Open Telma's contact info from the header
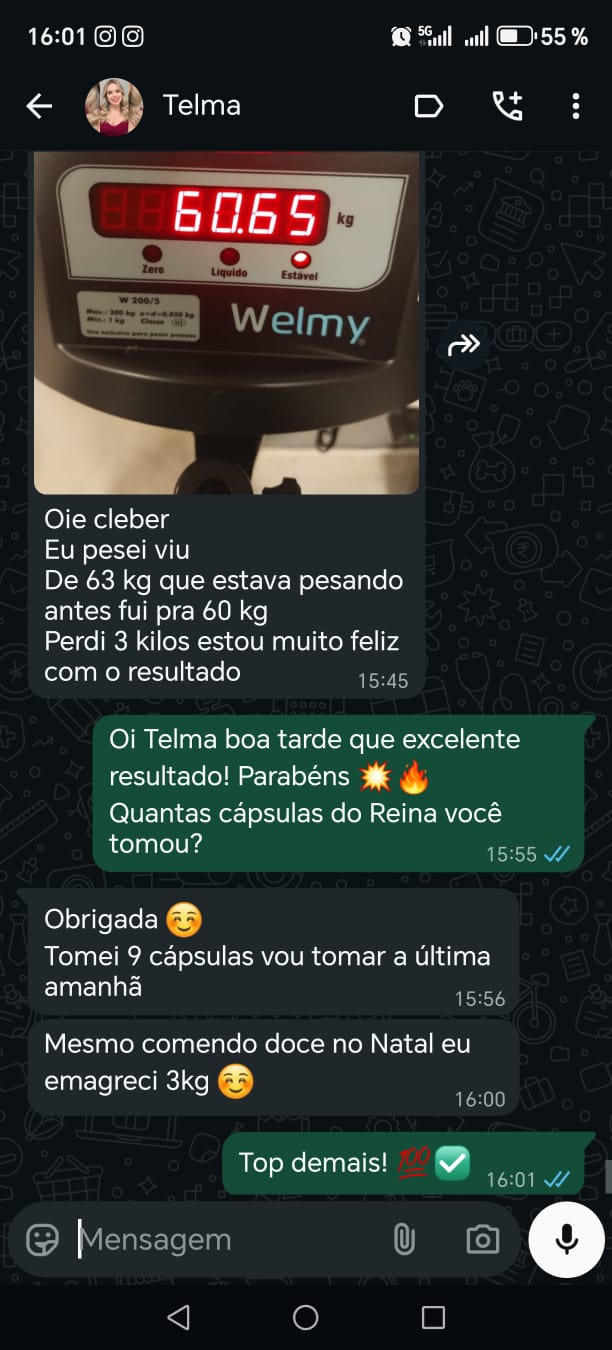 (202, 106)
